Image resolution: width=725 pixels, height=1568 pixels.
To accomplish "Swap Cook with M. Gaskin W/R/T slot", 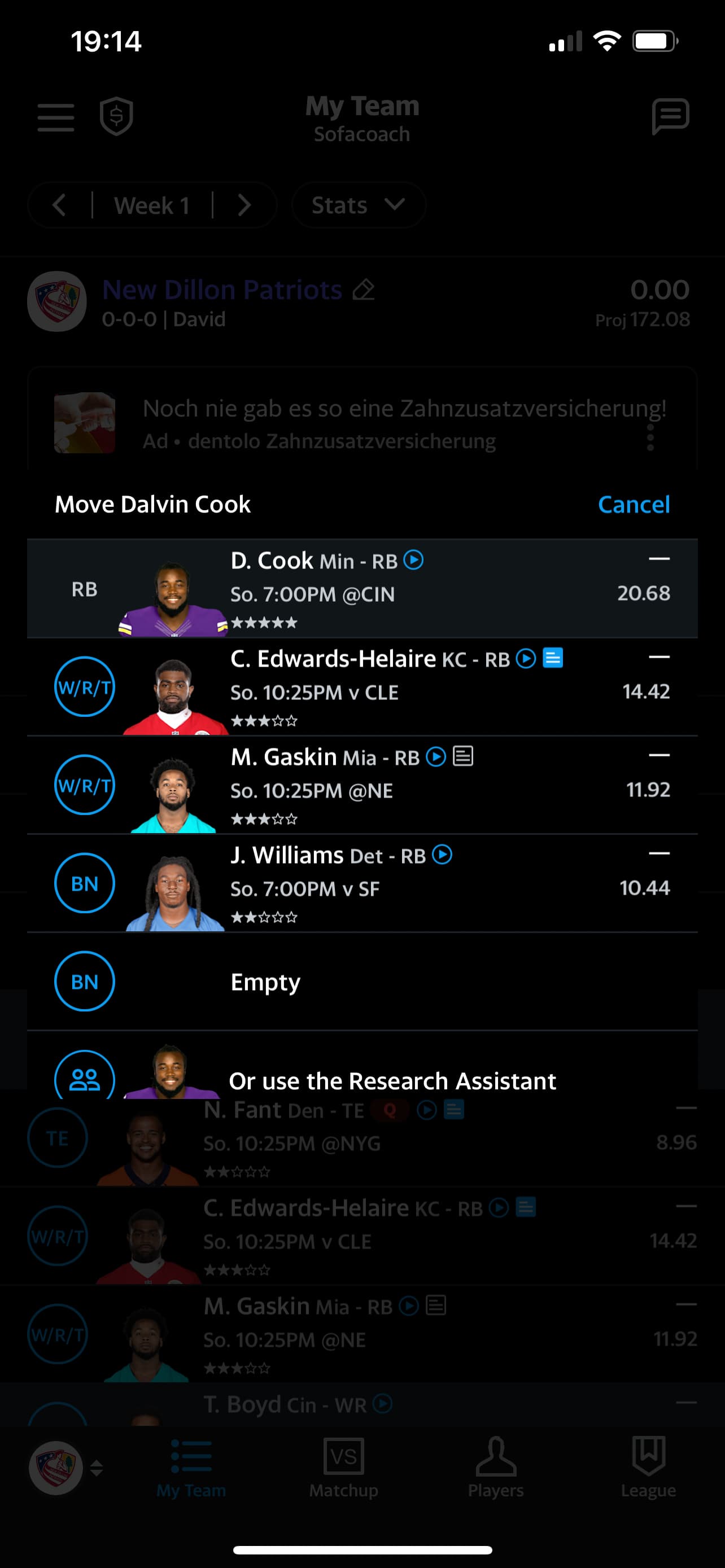I will (85, 785).
